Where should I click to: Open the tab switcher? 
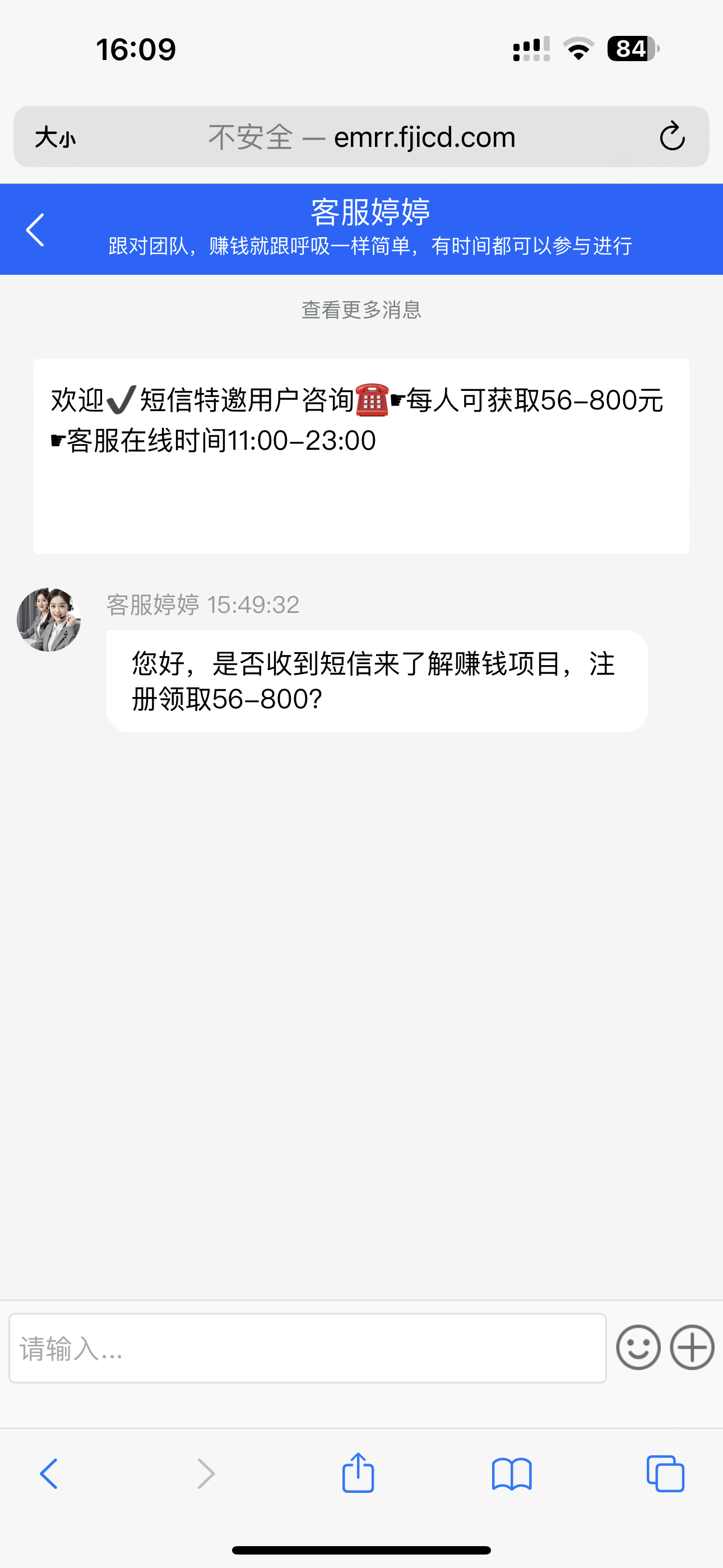coord(665,1473)
